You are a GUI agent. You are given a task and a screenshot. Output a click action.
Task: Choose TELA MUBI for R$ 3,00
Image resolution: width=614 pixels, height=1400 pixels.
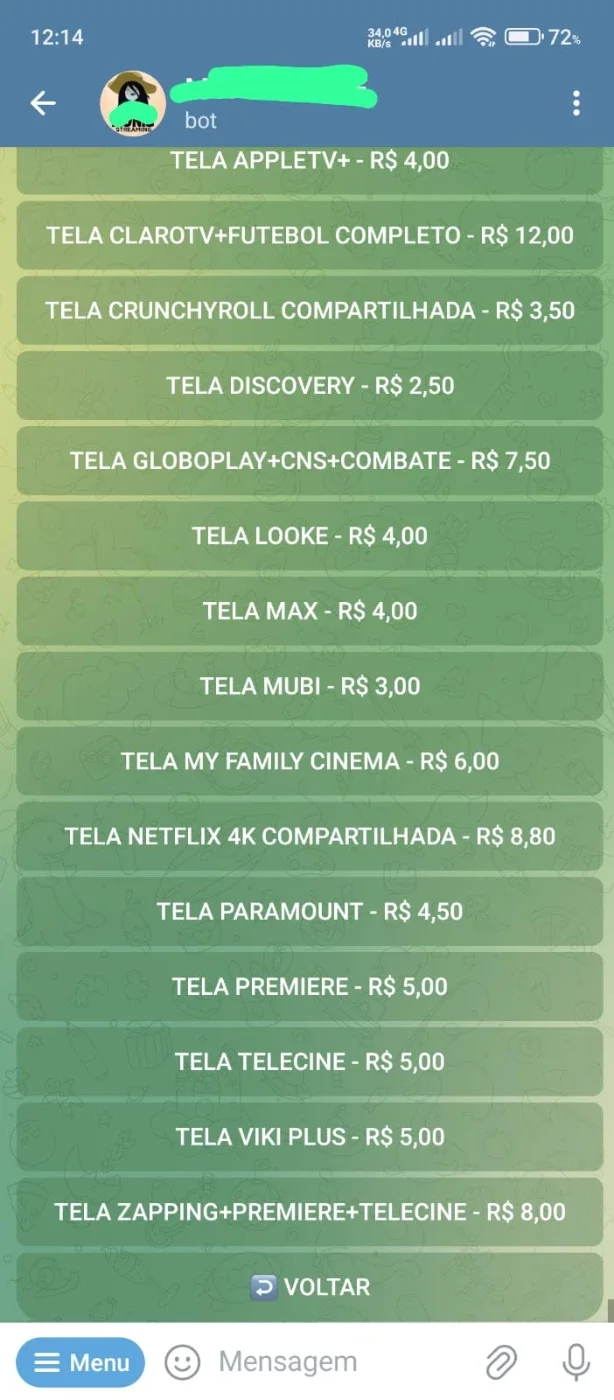[310, 685]
